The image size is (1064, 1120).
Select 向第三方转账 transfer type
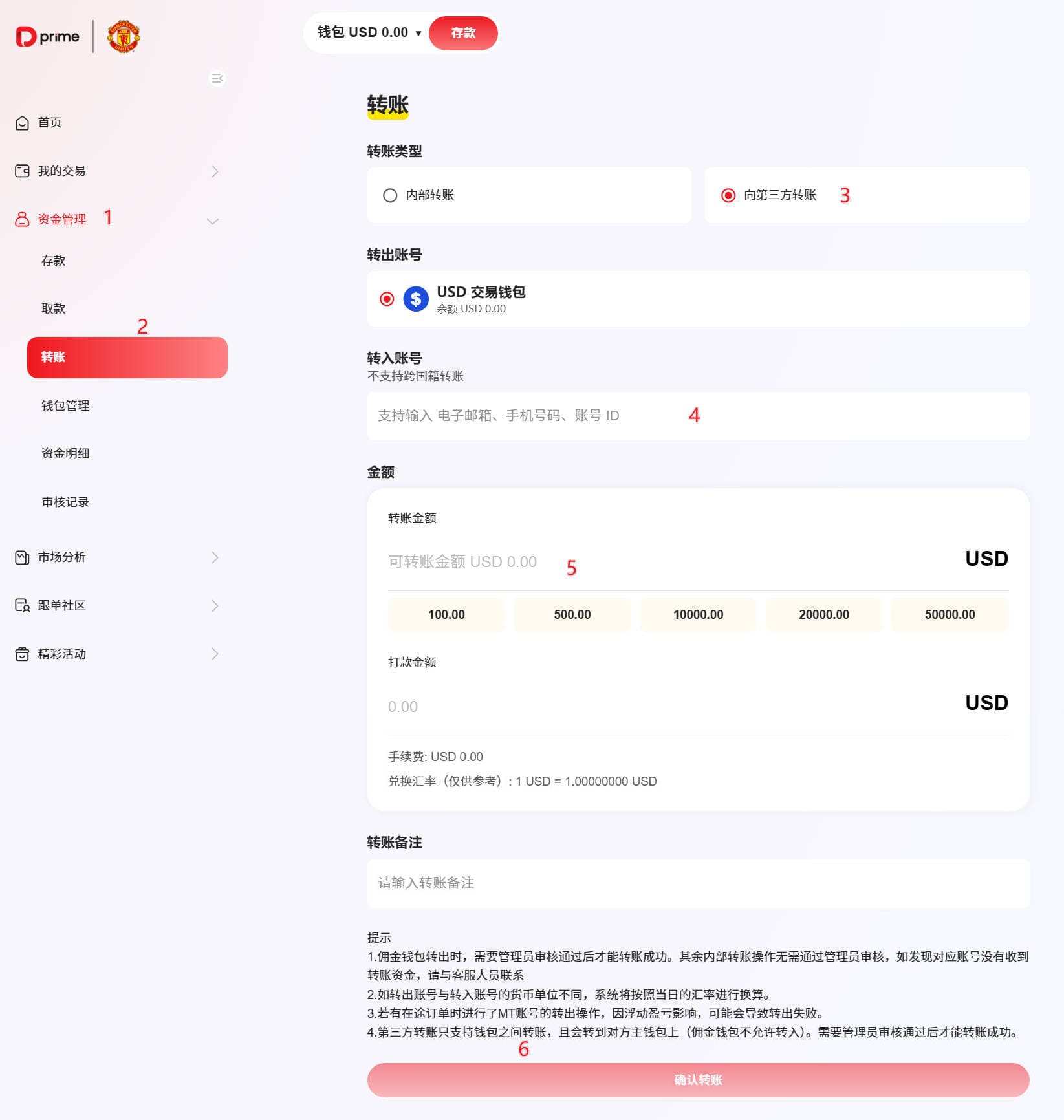pyautogui.click(x=728, y=195)
